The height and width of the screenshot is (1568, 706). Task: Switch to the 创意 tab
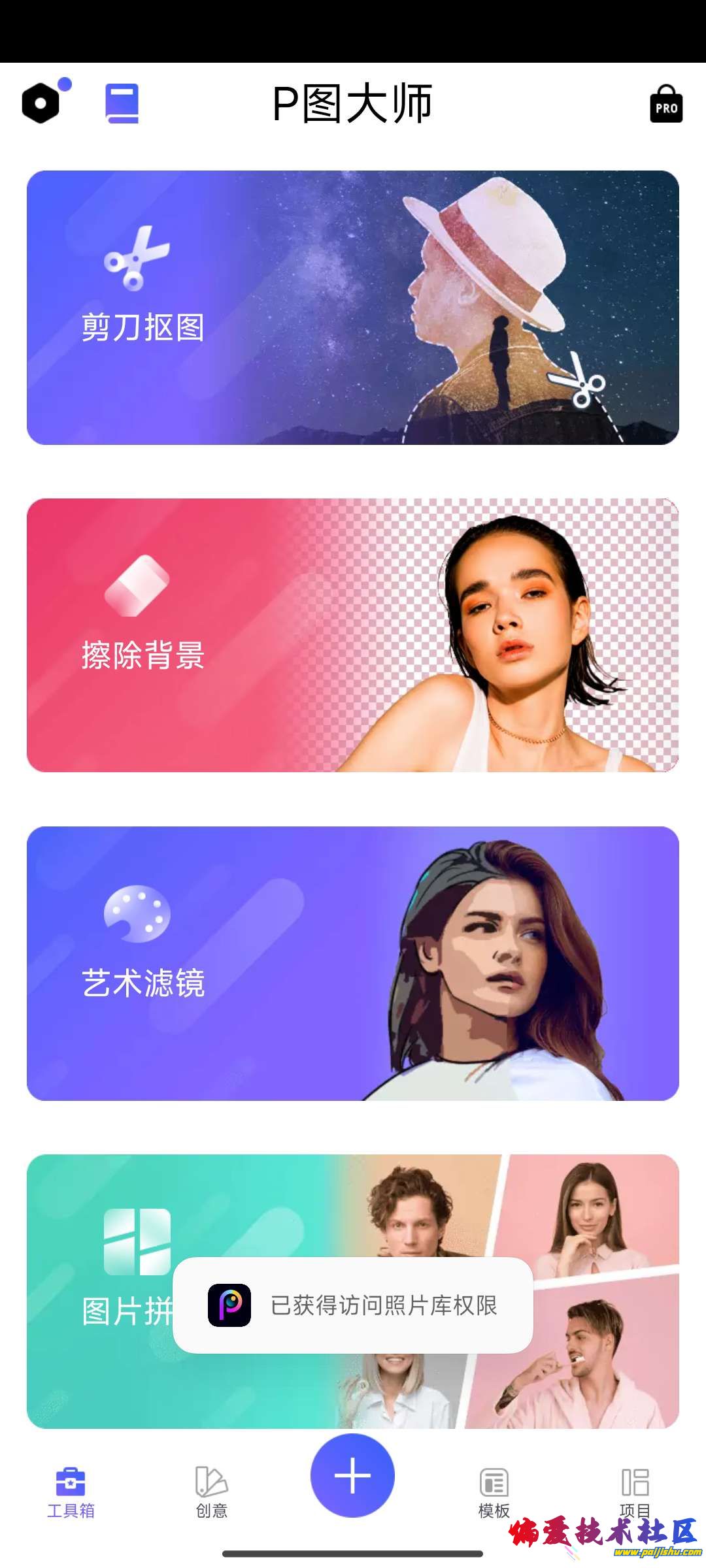[212, 1491]
